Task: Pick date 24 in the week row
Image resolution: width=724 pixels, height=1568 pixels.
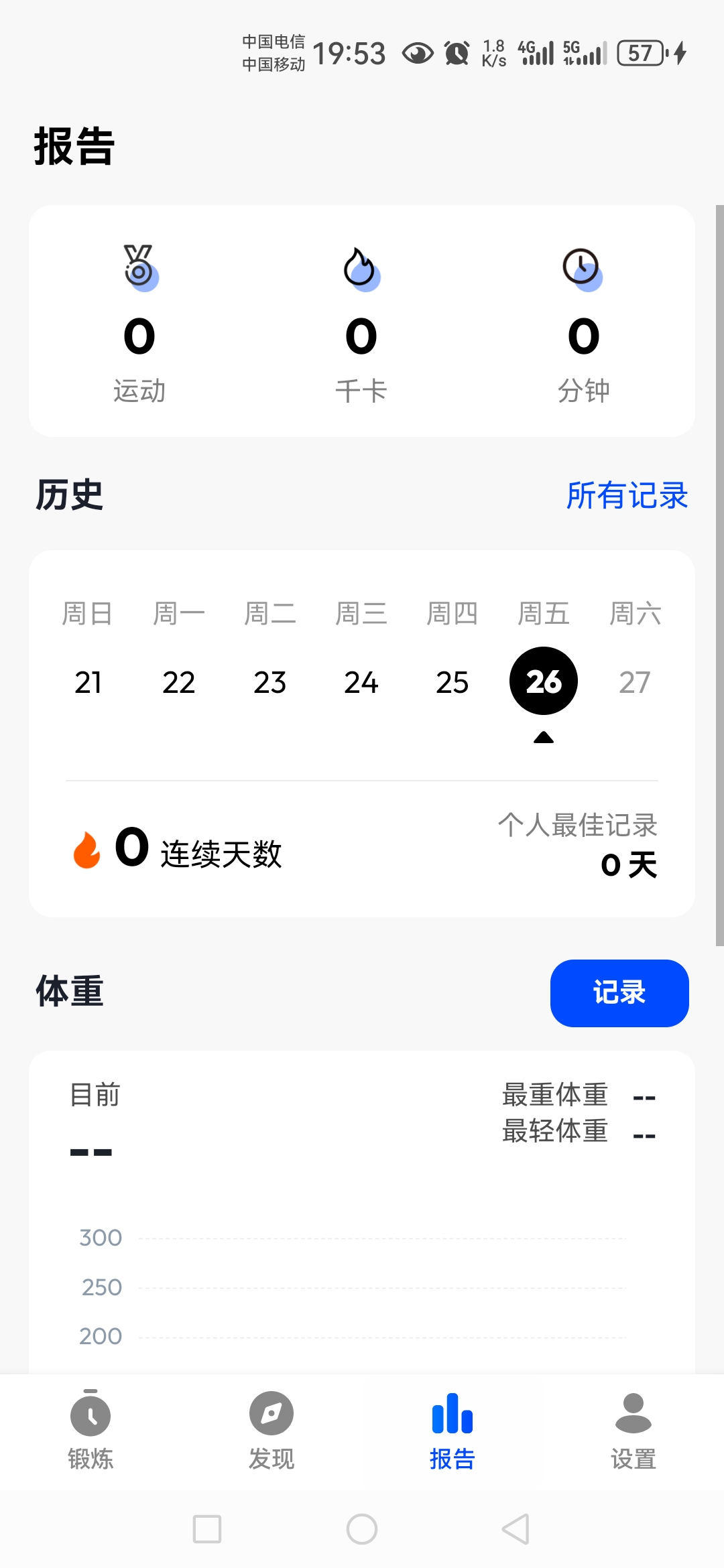Action: tap(361, 682)
